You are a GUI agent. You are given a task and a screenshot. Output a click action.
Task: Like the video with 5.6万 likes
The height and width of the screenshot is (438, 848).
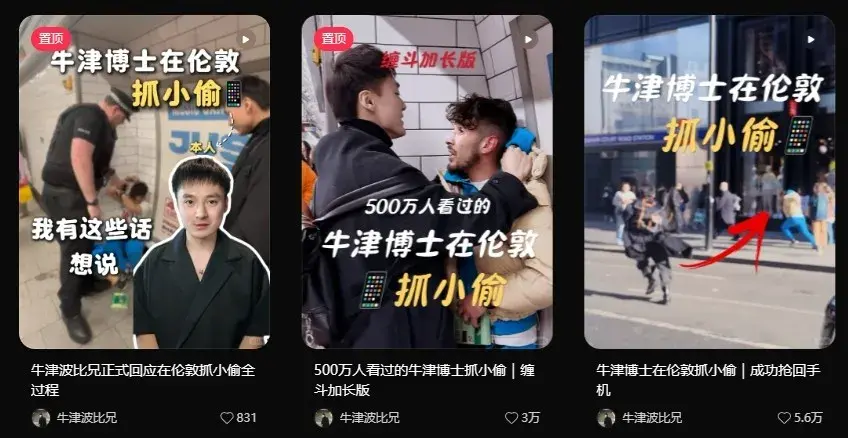pos(785,418)
